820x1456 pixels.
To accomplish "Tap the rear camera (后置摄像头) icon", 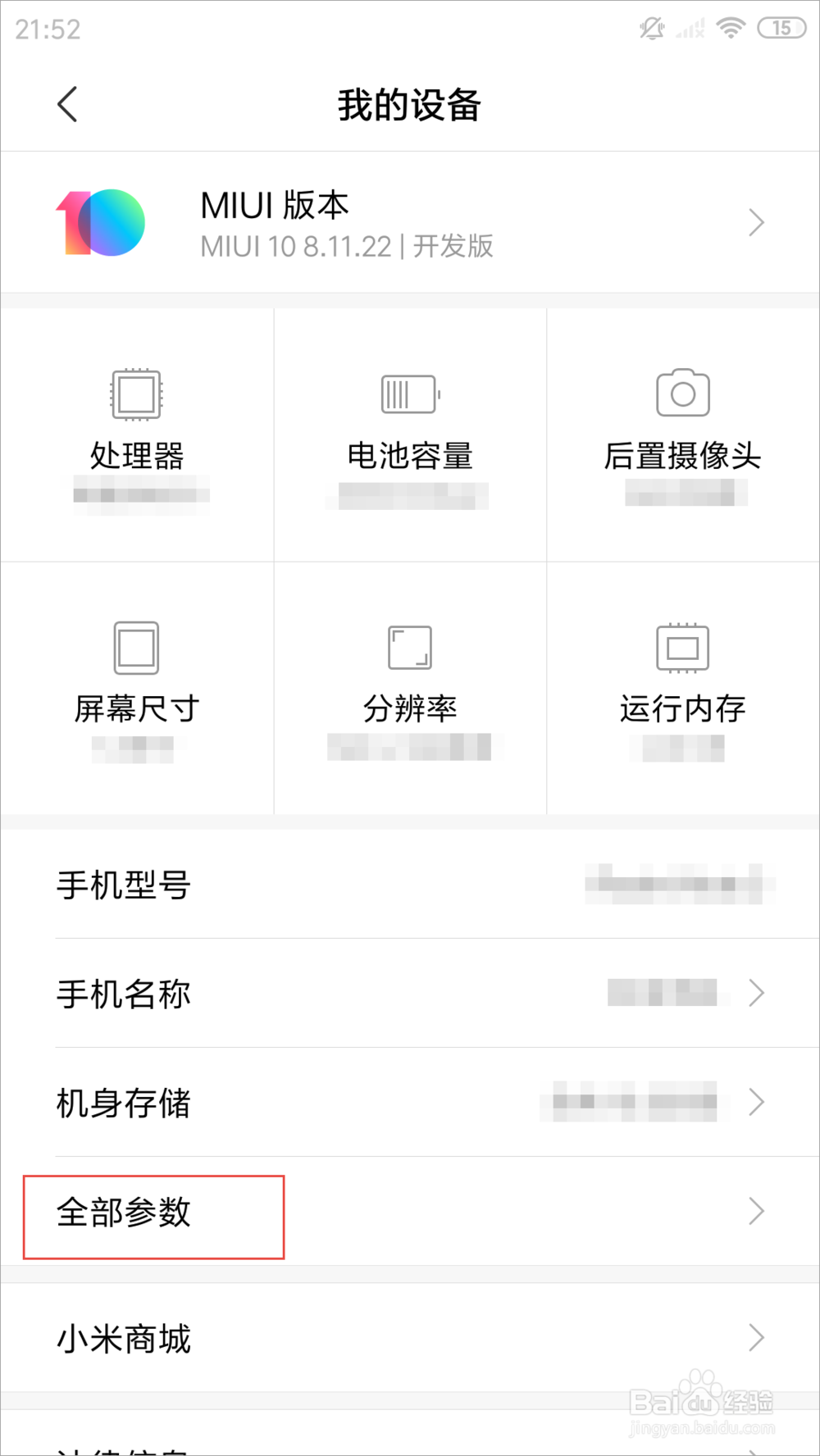I will [683, 394].
